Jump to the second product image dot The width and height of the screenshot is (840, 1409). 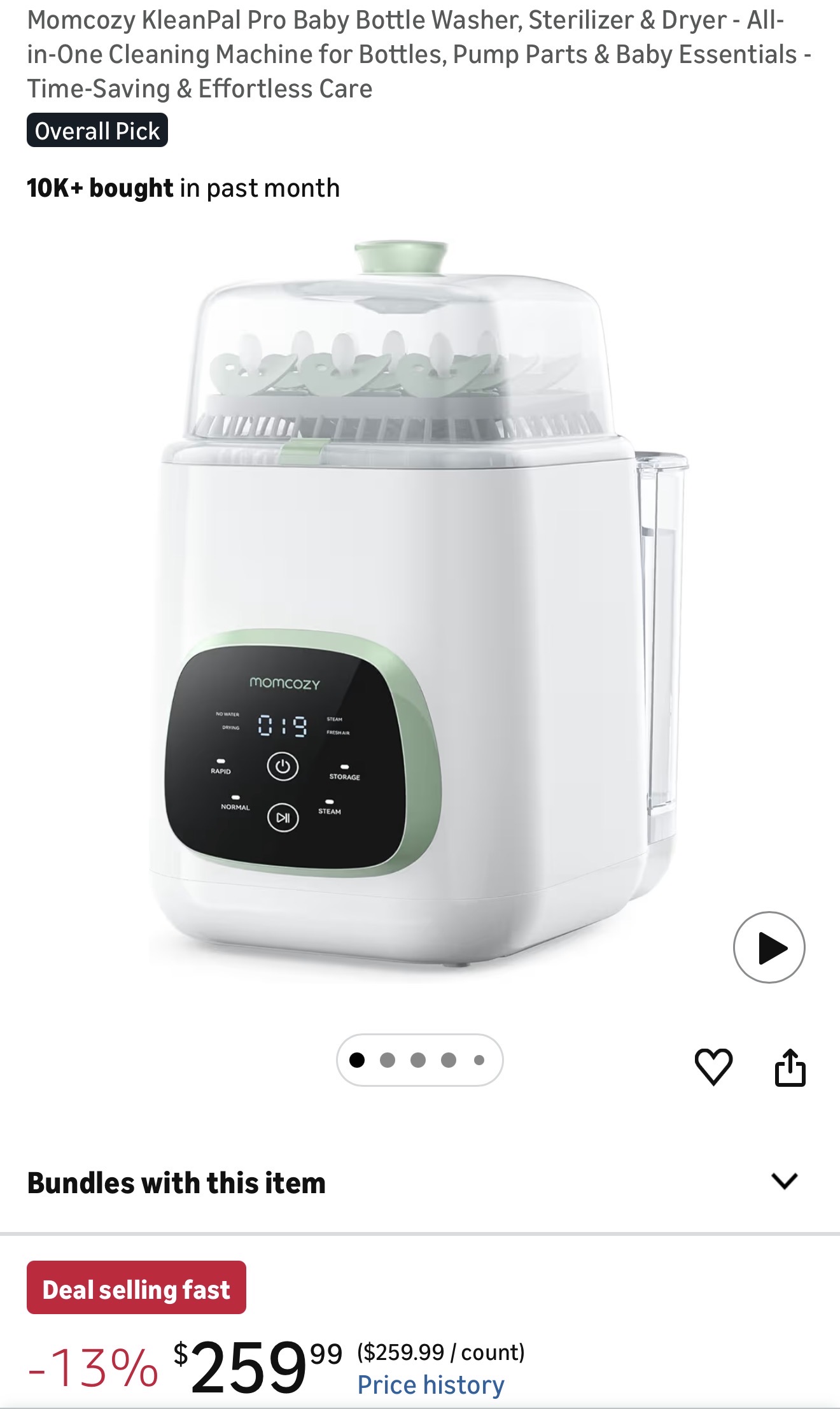(x=387, y=1060)
